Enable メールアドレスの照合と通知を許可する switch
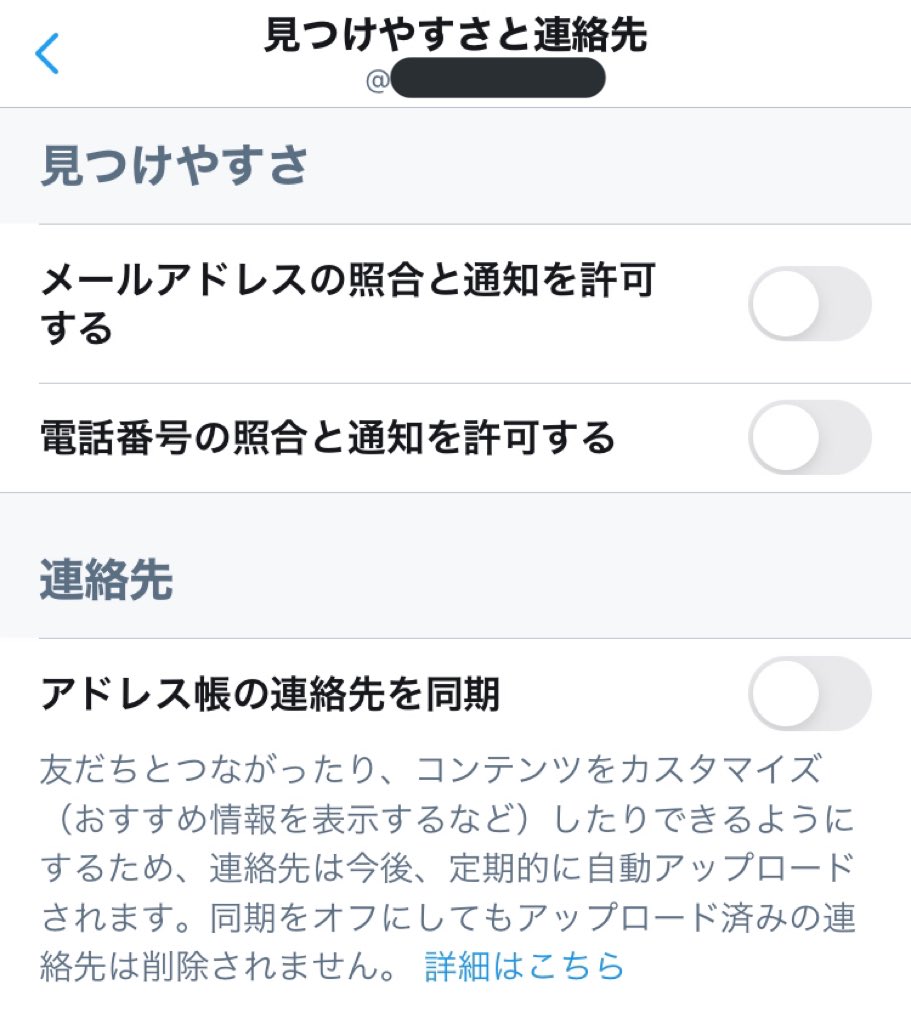This screenshot has width=911, height=1024. [809, 303]
